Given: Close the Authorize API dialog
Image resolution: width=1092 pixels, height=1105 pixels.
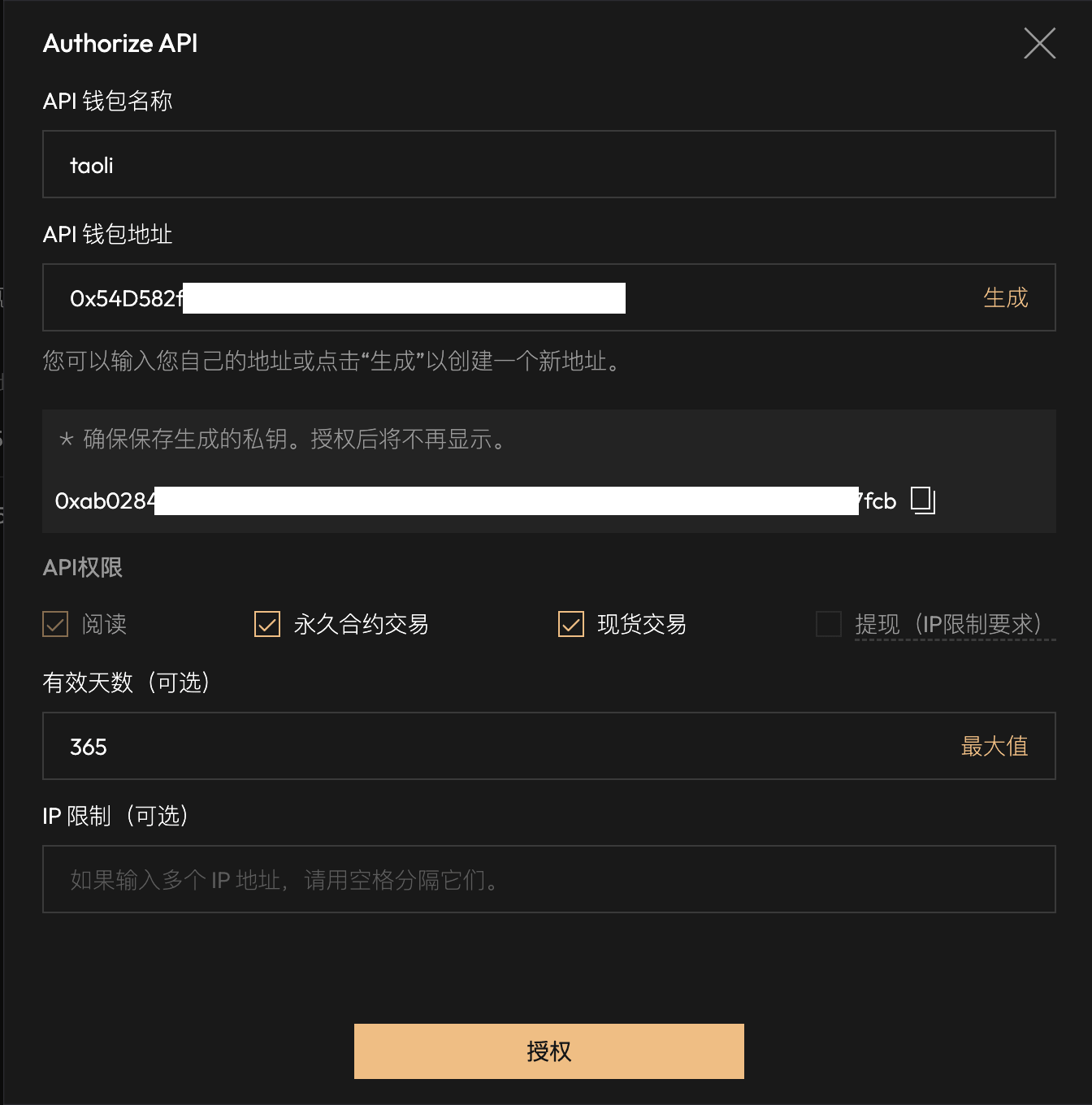Looking at the screenshot, I should (x=1039, y=43).
